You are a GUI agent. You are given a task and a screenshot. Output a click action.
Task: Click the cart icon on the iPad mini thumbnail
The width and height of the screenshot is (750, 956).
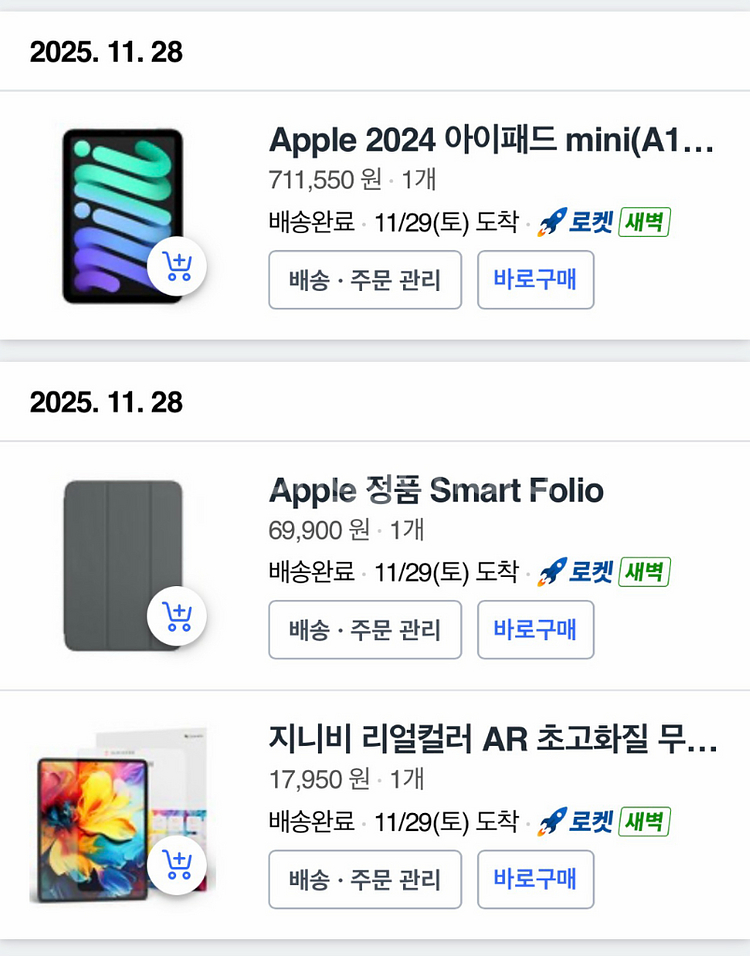pos(177,266)
